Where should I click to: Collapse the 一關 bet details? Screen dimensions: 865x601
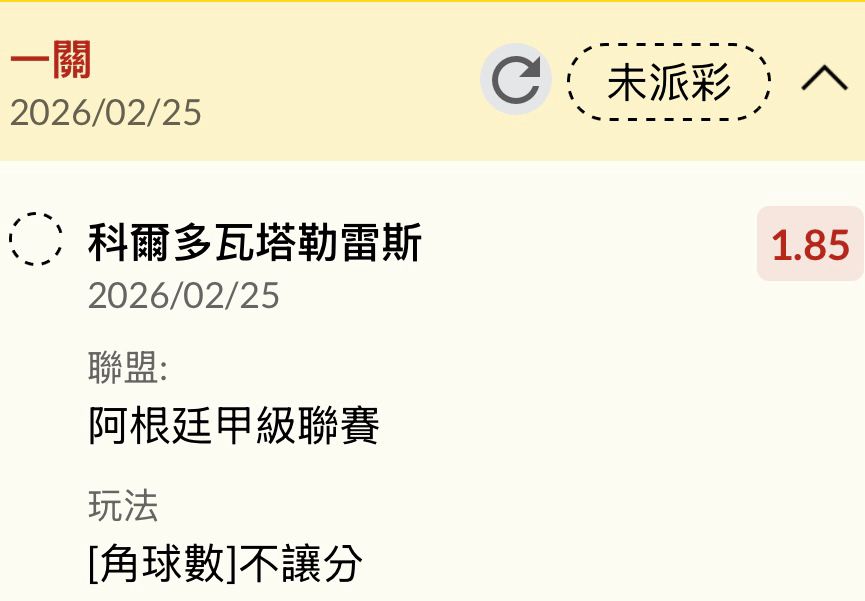pos(824,80)
